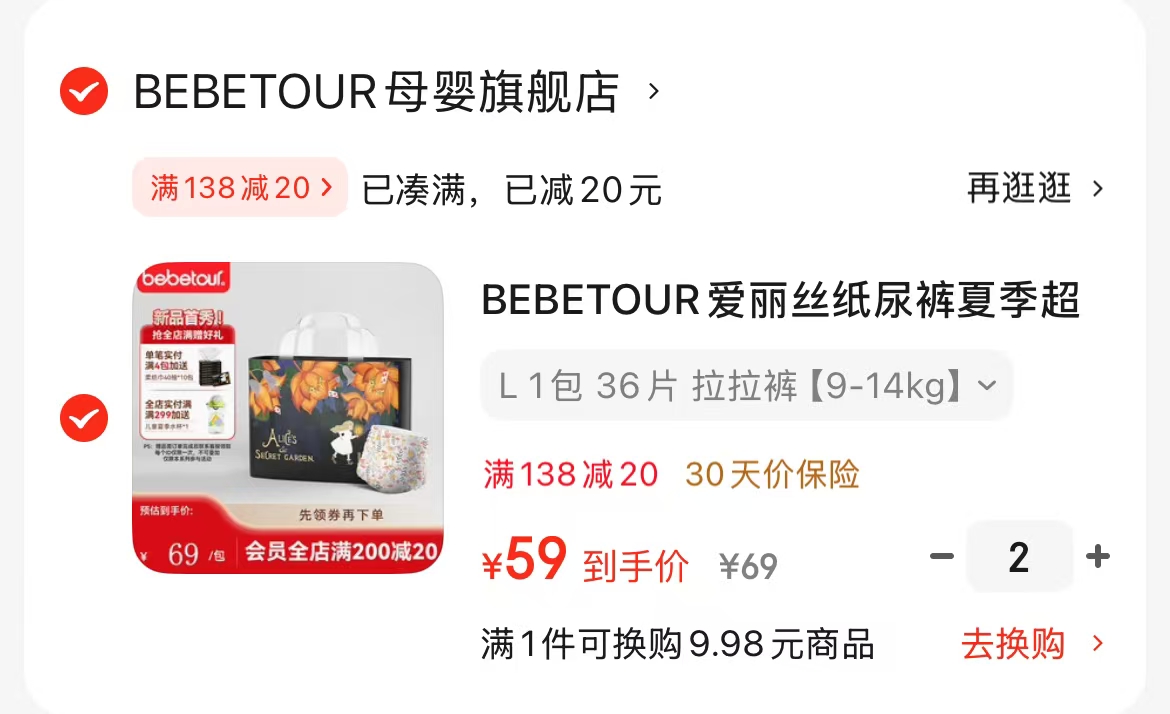The width and height of the screenshot is (1170, 714).
Task: Edit the quantity field showing 2
Action: coord(1019,557)
